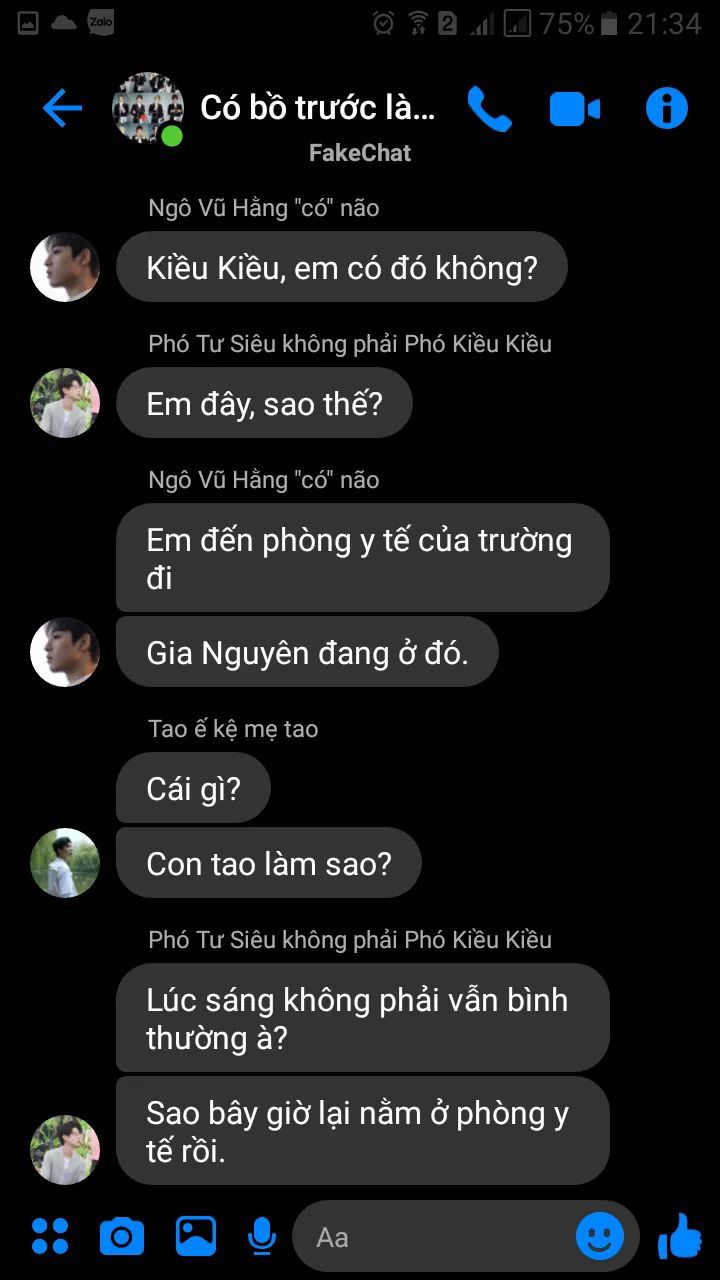Open the emoji picker smiley
The height and width of the screenshot is (1280, 720).
pos(600,1237)
